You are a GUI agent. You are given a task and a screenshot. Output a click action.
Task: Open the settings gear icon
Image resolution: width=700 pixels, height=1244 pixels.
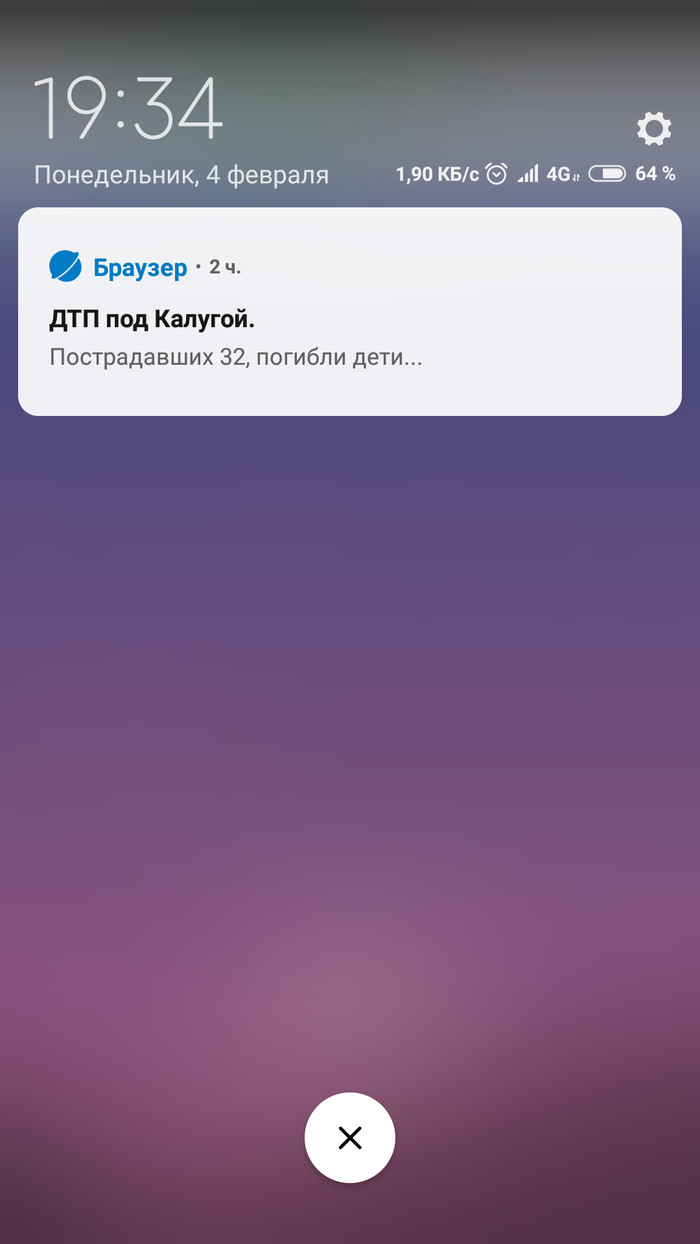[x=654, y=128]
